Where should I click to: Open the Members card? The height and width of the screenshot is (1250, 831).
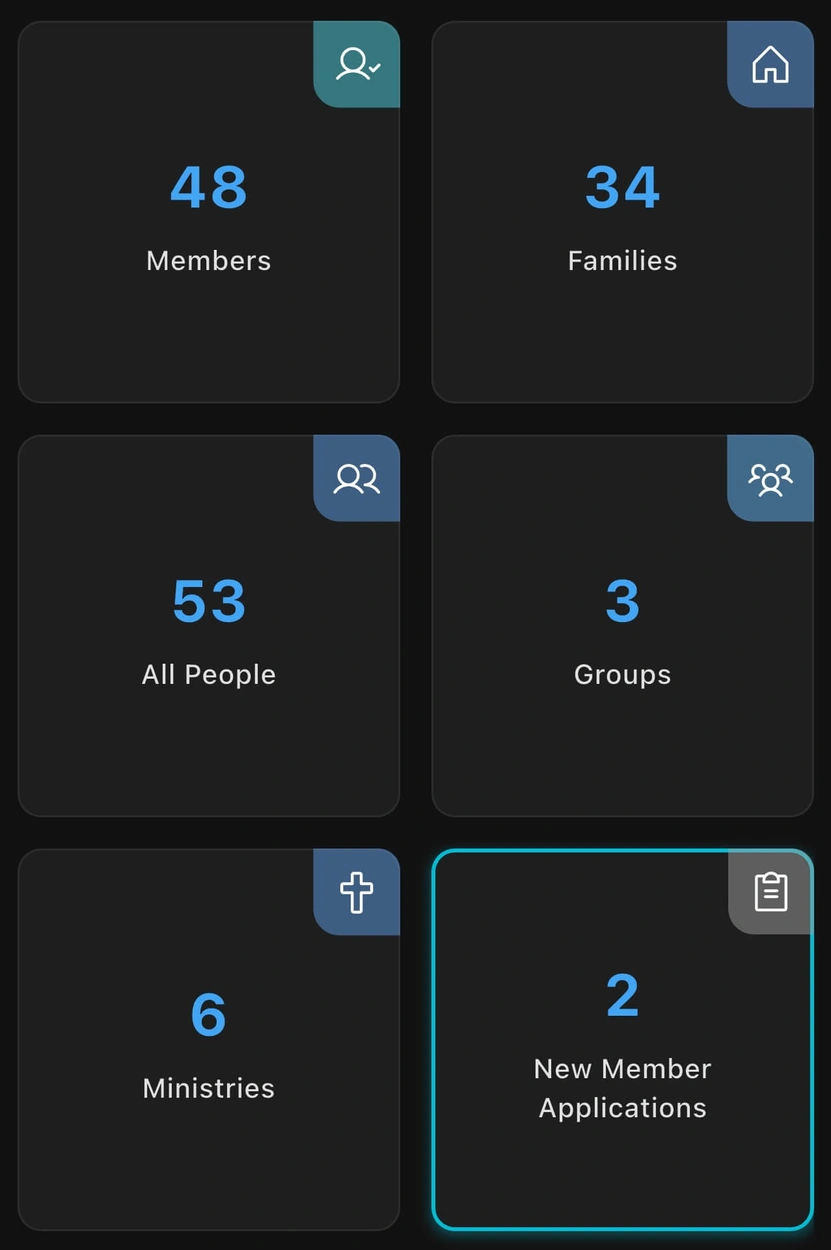(208, 212)
